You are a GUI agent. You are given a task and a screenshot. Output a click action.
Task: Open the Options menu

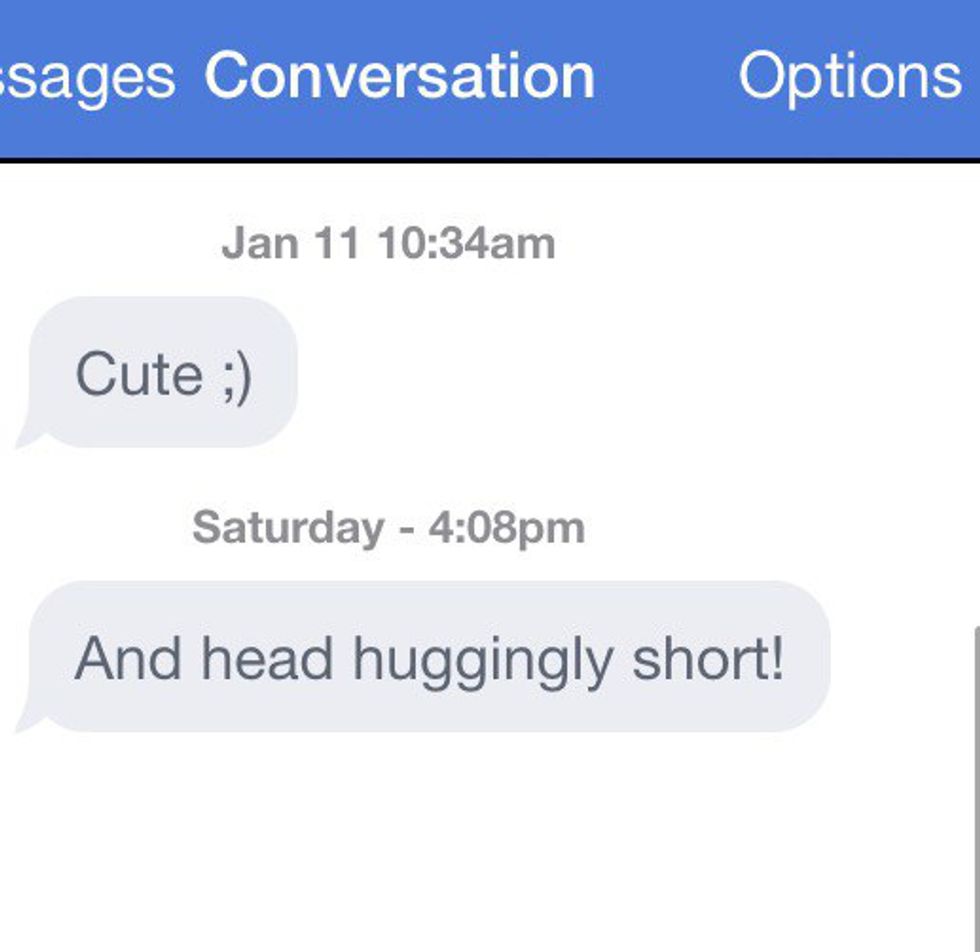[849, 75]
